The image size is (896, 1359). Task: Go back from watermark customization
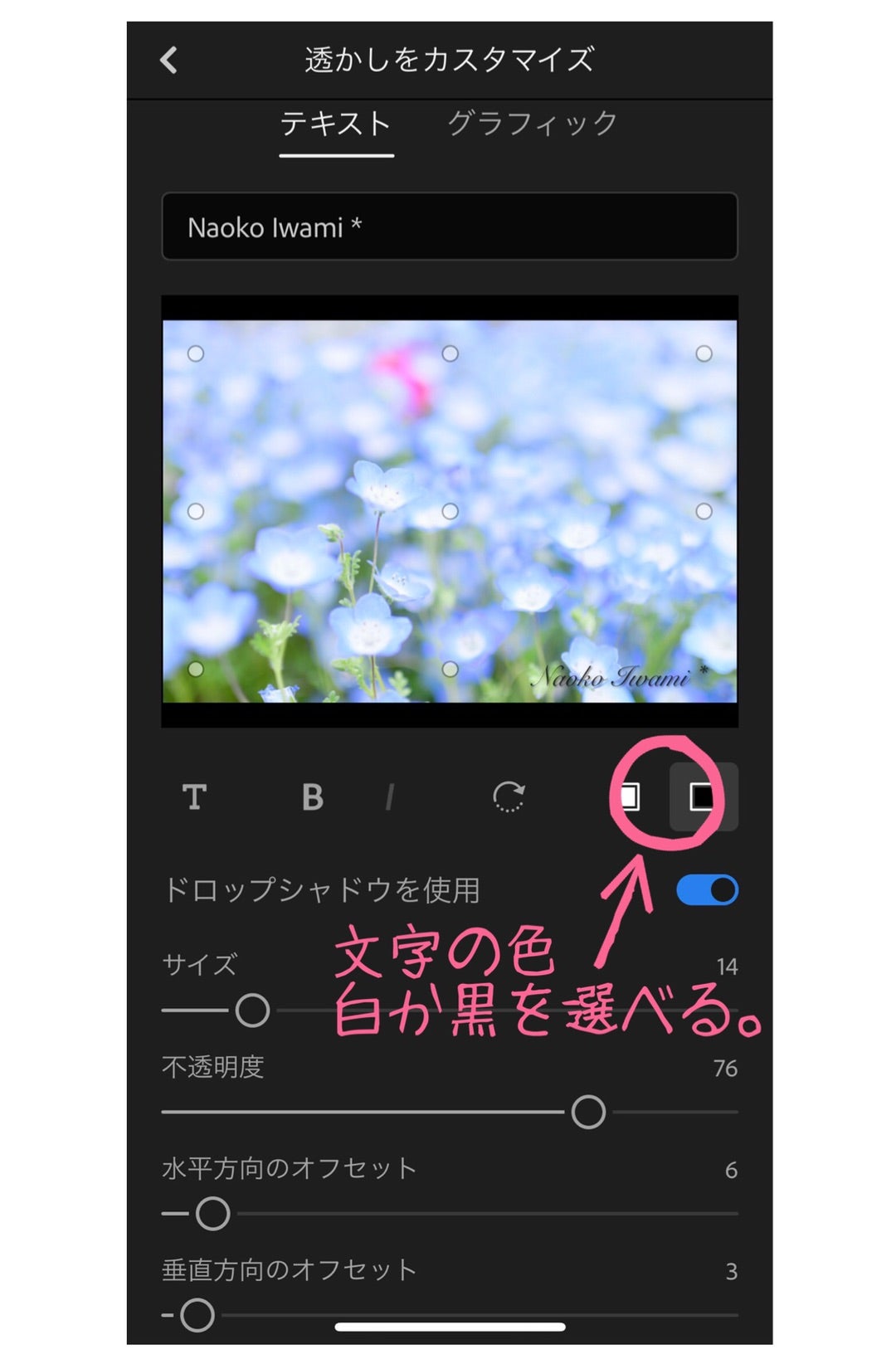coord(168,60)
